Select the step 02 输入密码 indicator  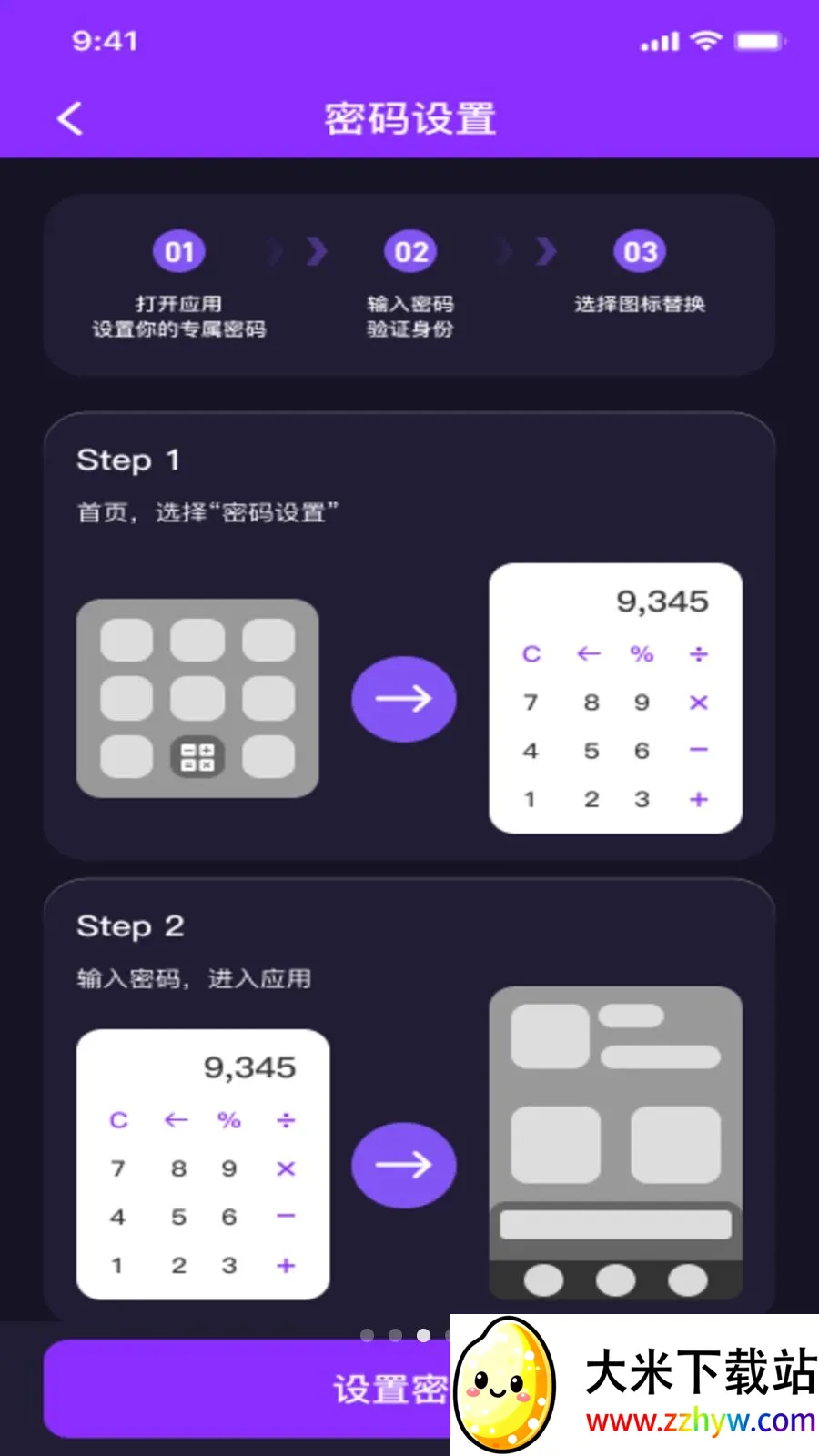click(x=409, y=252)
